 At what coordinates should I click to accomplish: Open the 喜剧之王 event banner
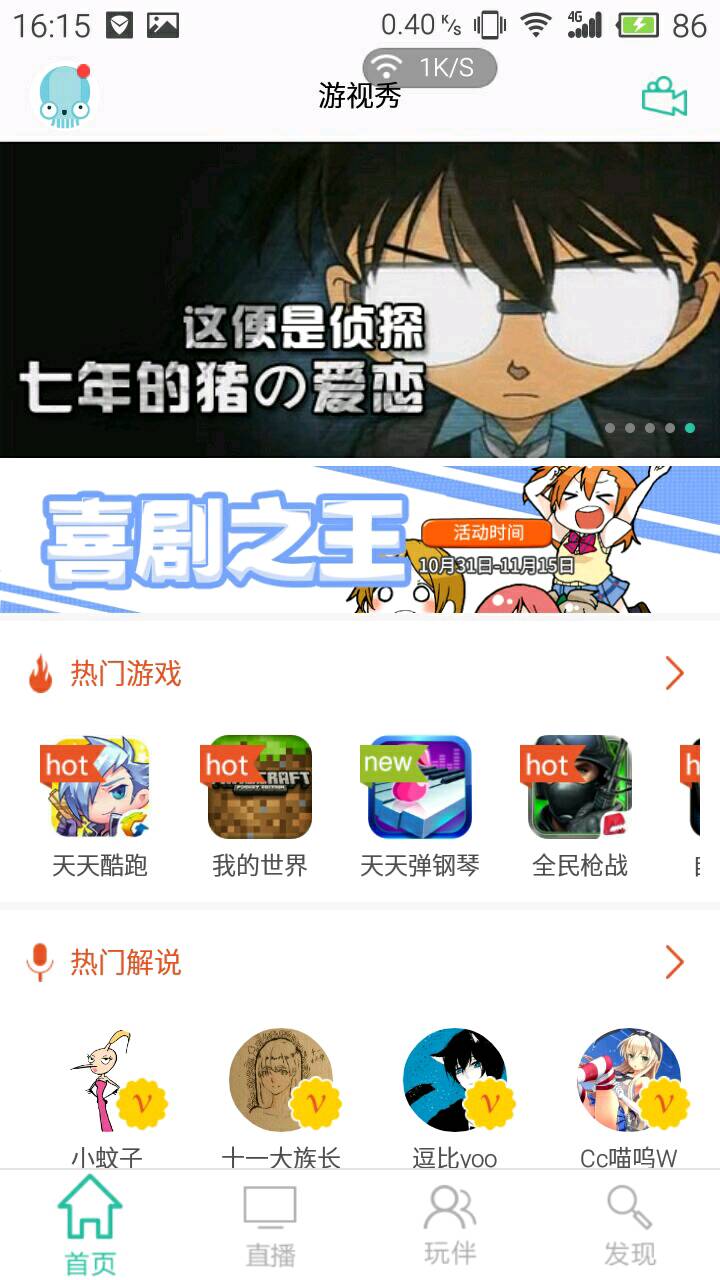(x=360, y=539)
